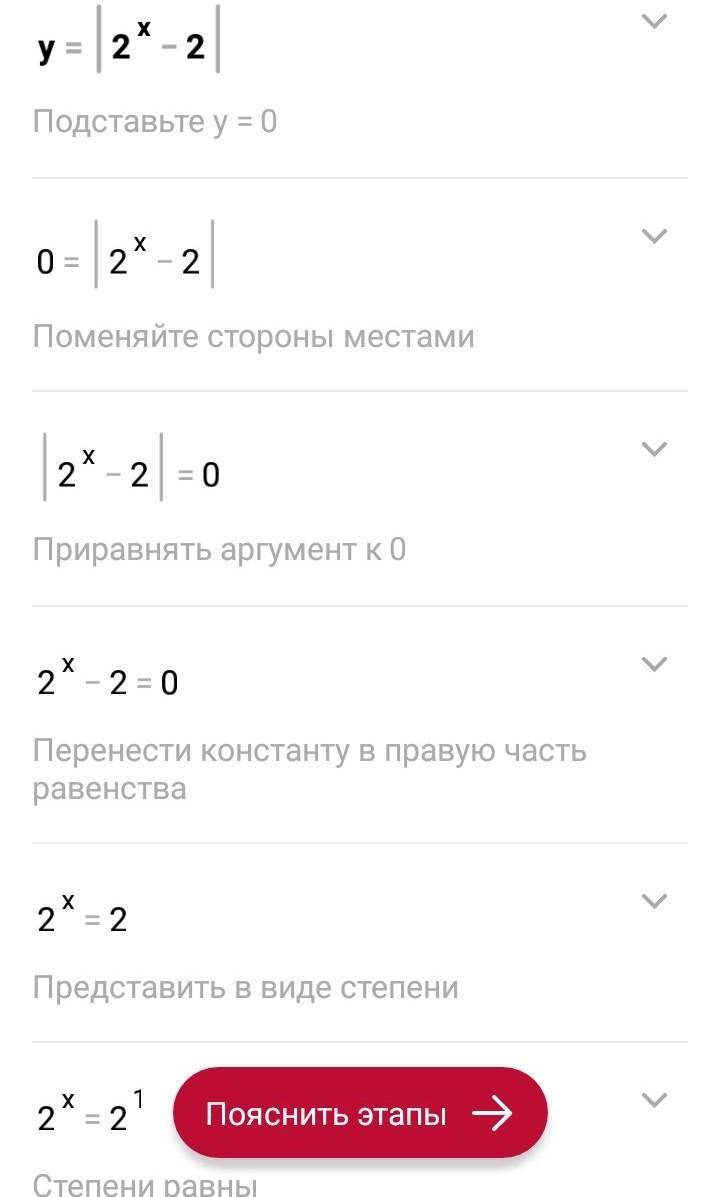Expand the step y = |2^x − 2|
This screenshot has width=720, height=1197.
653,21
